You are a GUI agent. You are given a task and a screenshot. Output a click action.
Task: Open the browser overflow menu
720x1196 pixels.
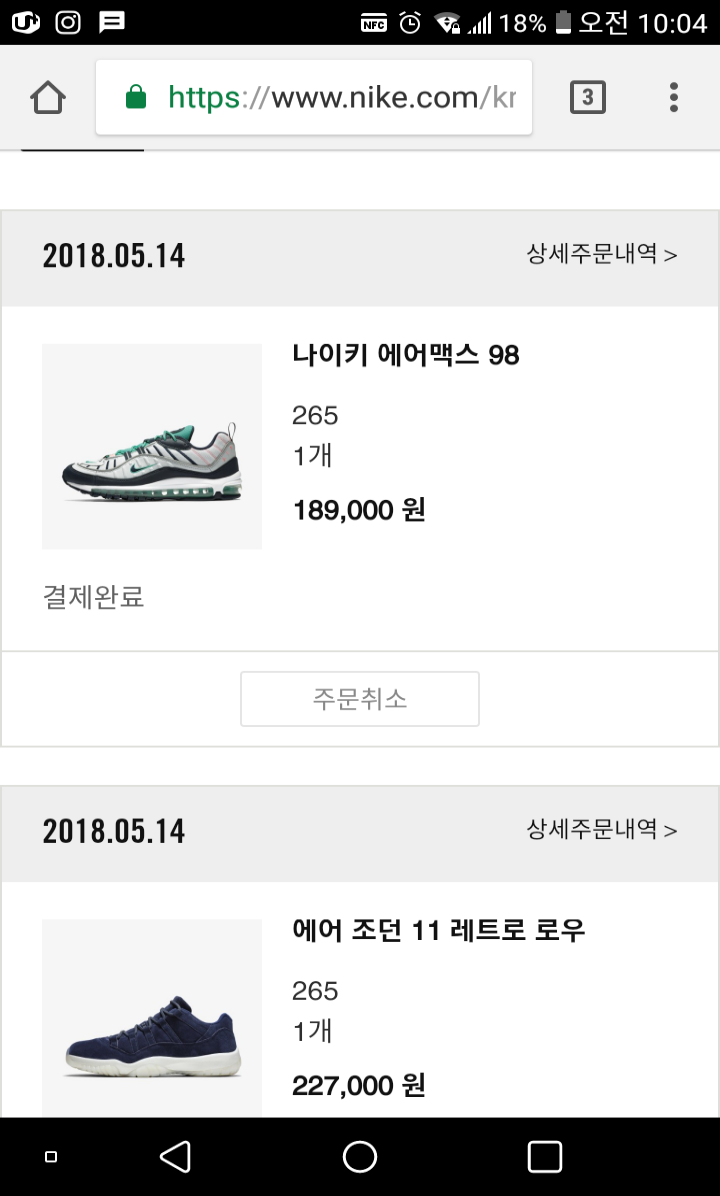tap(674, 97)
